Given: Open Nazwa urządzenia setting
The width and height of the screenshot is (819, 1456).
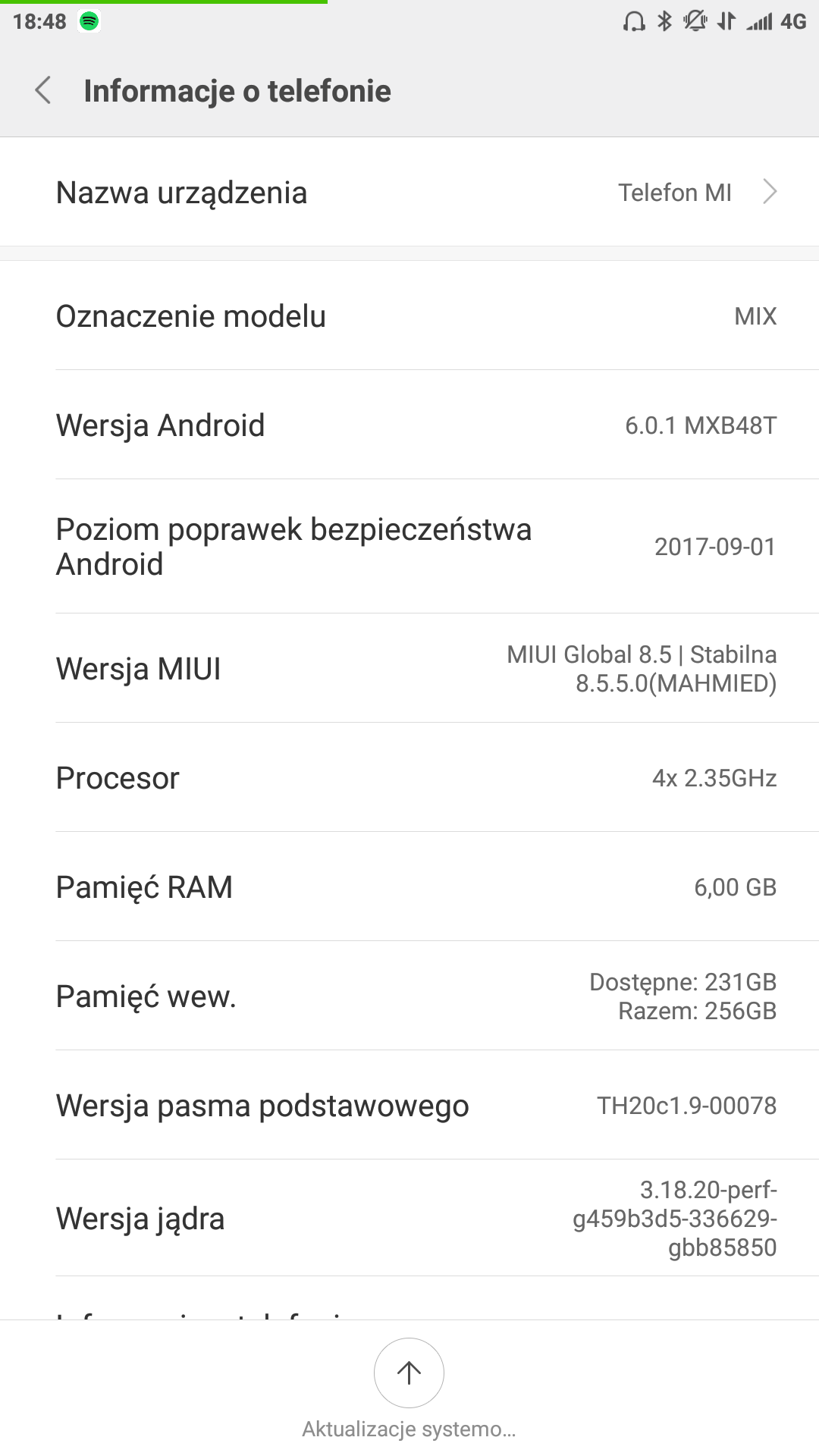Looking at the screenshot, I should point(409,193).
